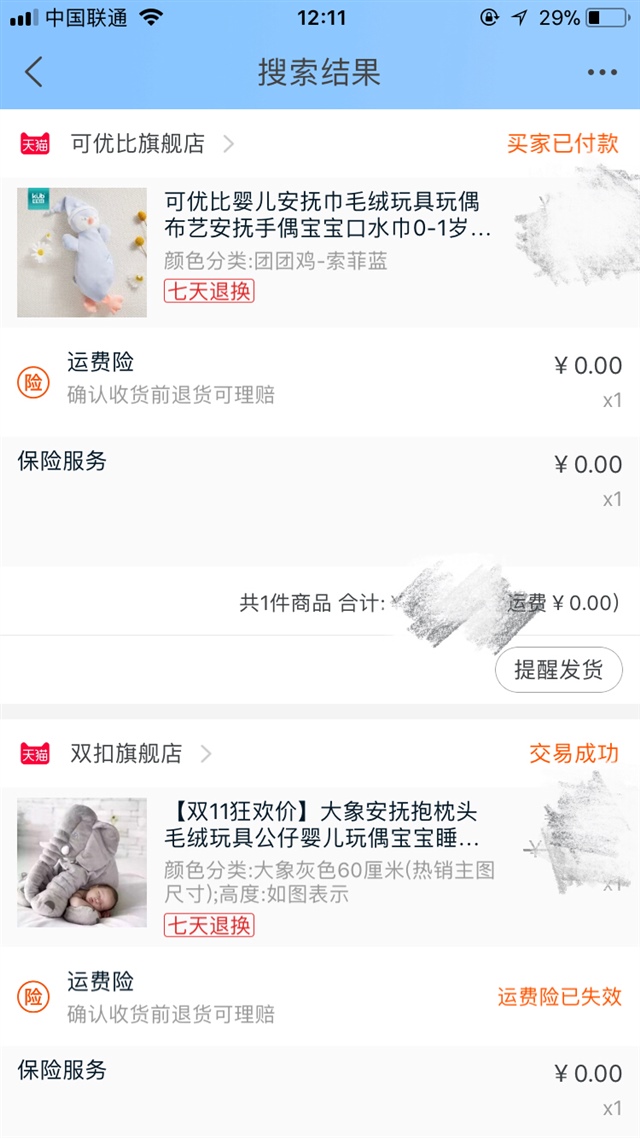
Task: Go back from search results
Action: pyautogui.click(x=34, y=72)
